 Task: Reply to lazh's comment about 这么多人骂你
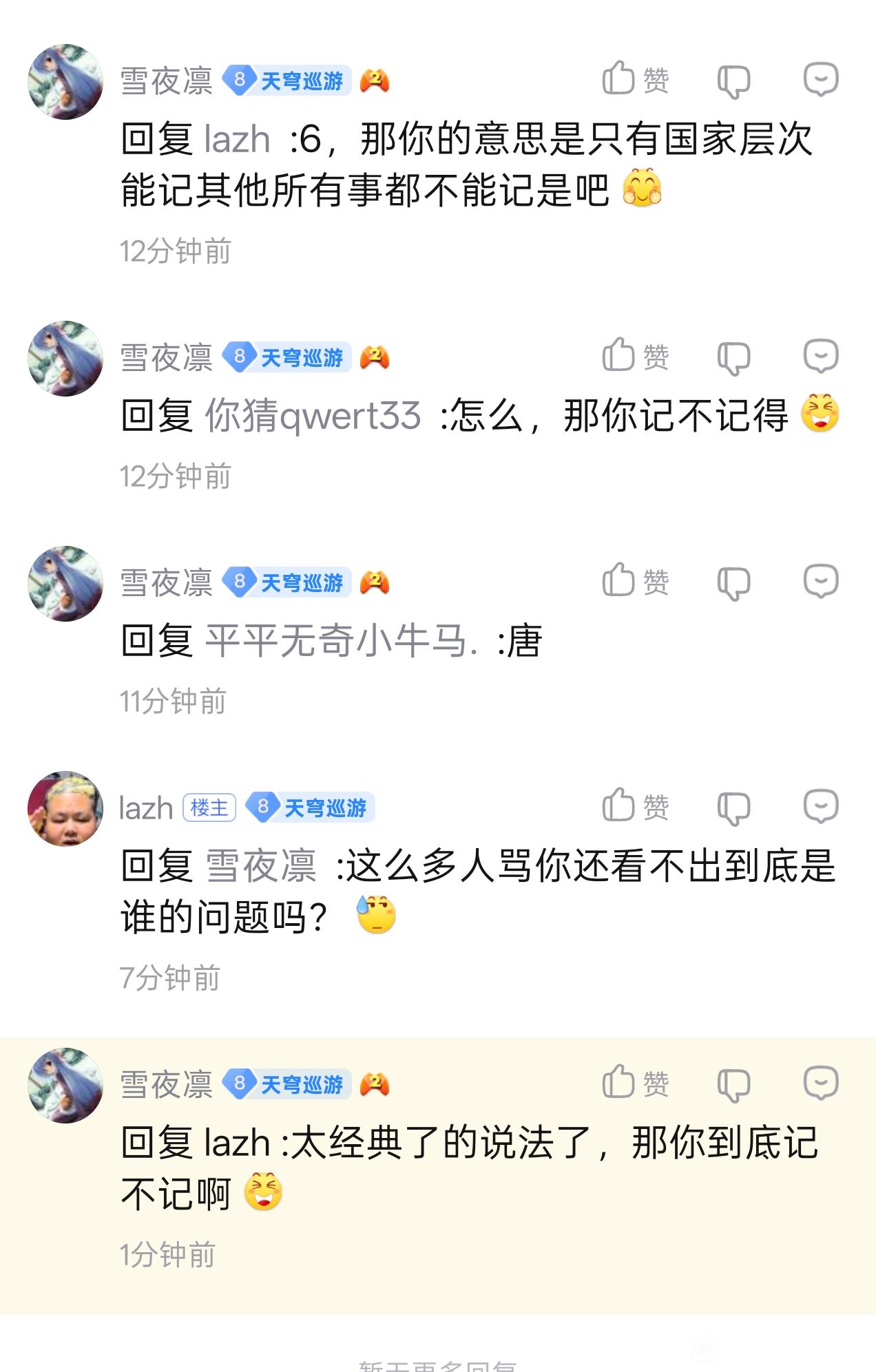[x=821, y=807]
